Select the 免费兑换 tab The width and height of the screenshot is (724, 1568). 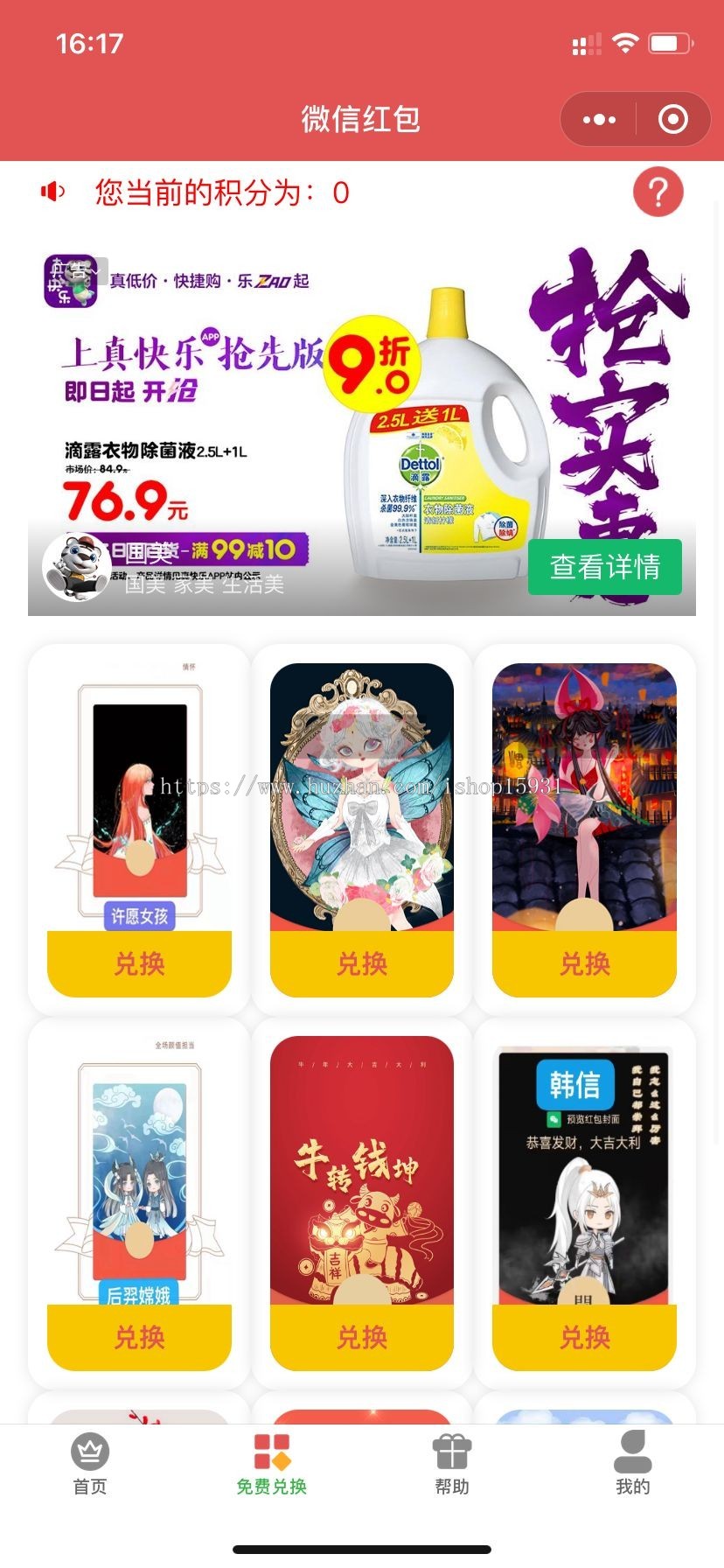pos(272,1463)
